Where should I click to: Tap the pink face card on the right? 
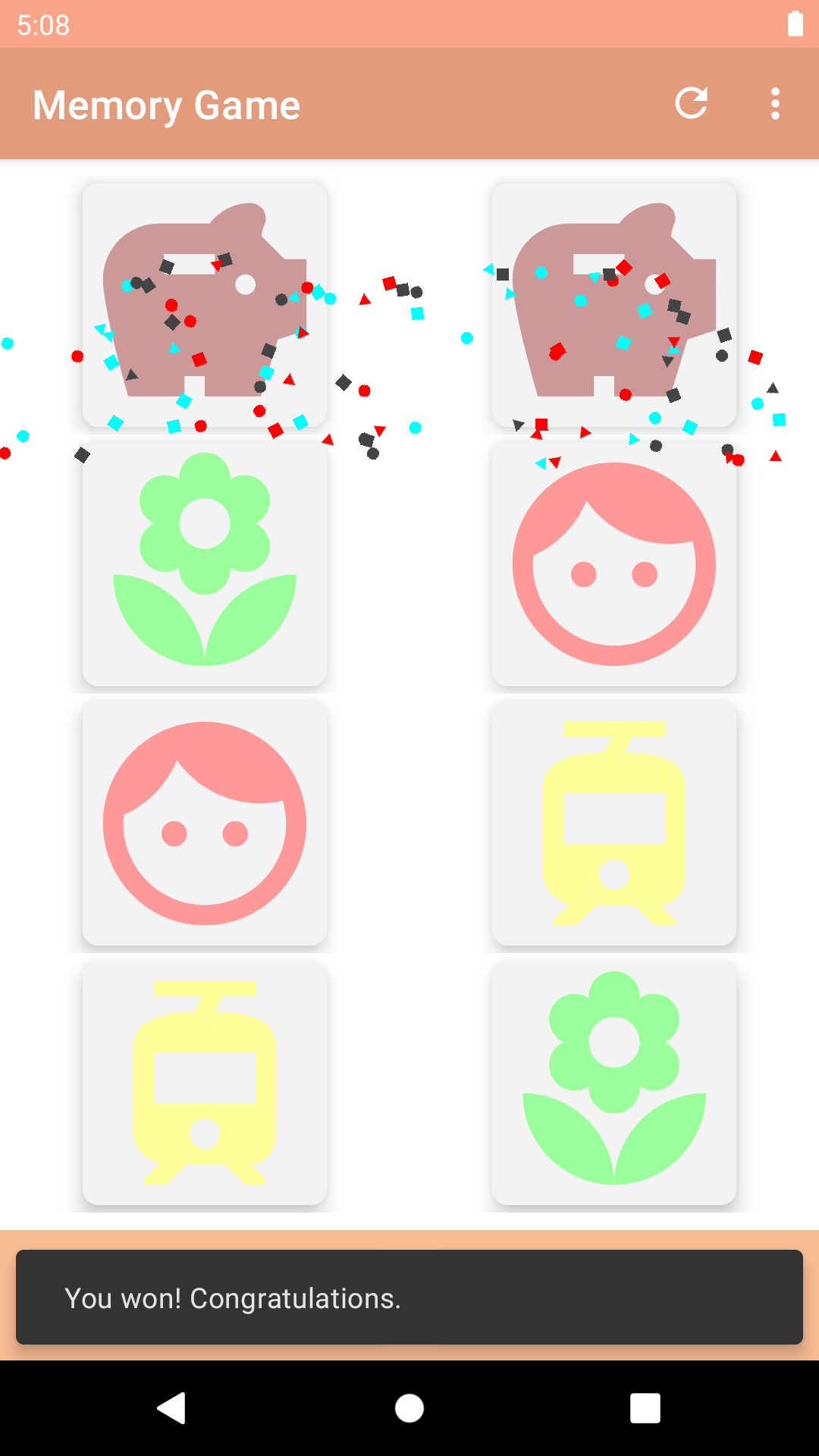point(614,563)
